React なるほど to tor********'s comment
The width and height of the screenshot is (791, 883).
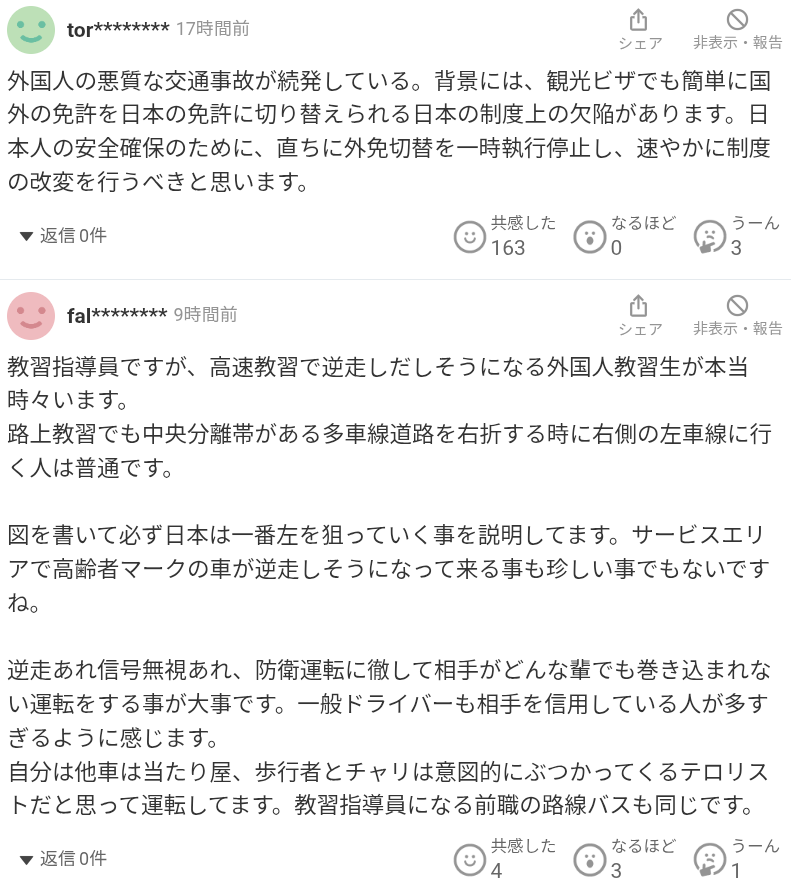click(x=589, y=237)
